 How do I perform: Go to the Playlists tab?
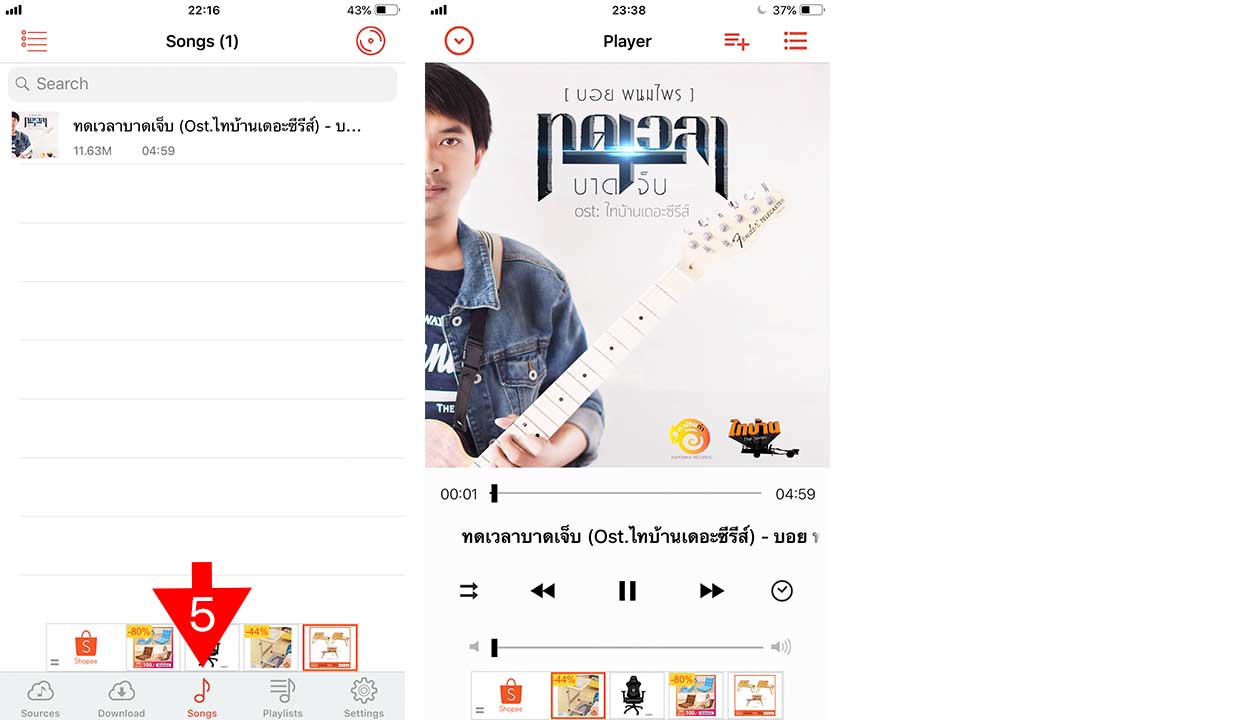(282, 697)
